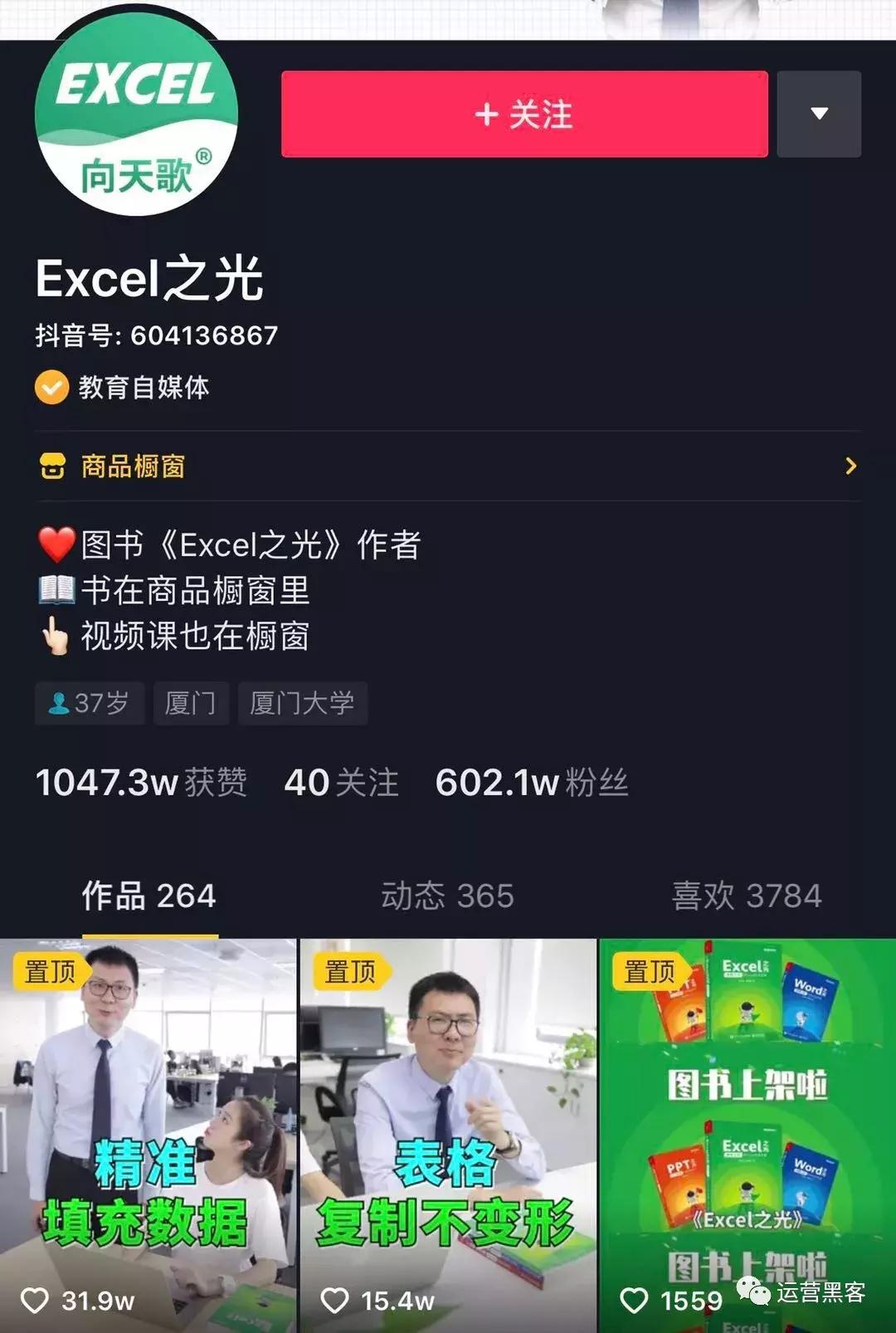Switch to the 动态 365 tab
The image size is (896, 1333).
[x=450, y=896]
